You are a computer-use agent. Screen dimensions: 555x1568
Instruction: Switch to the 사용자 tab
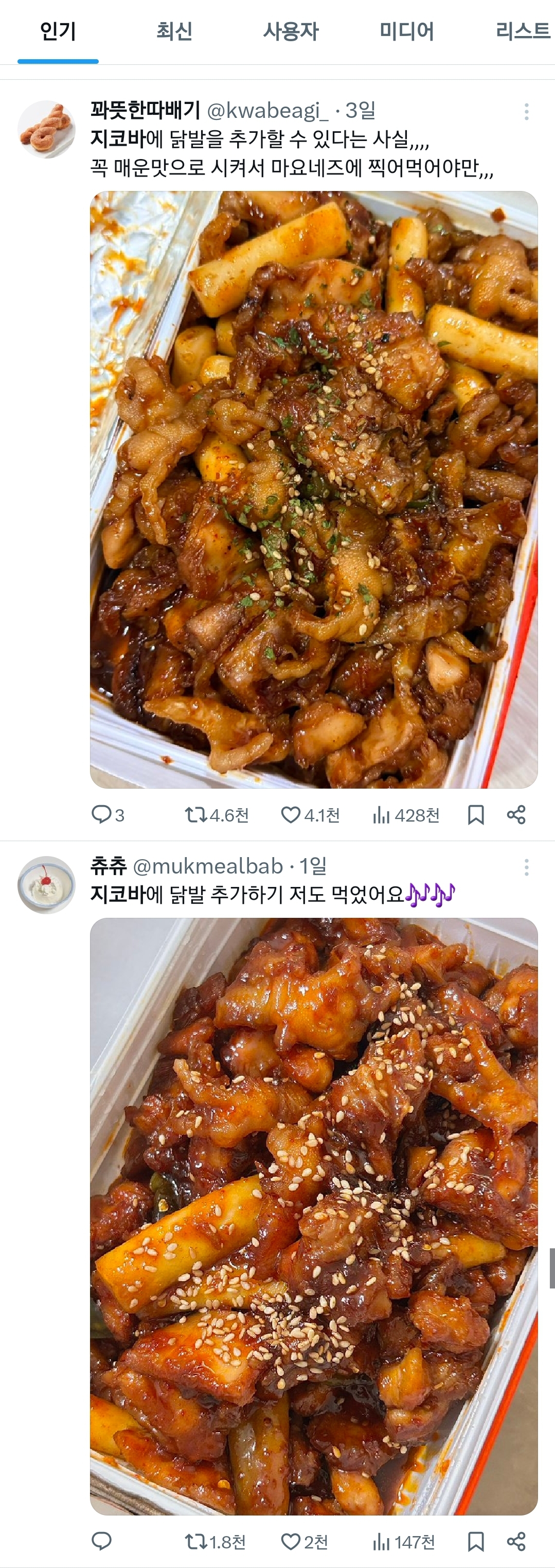(x=291, y=31)
